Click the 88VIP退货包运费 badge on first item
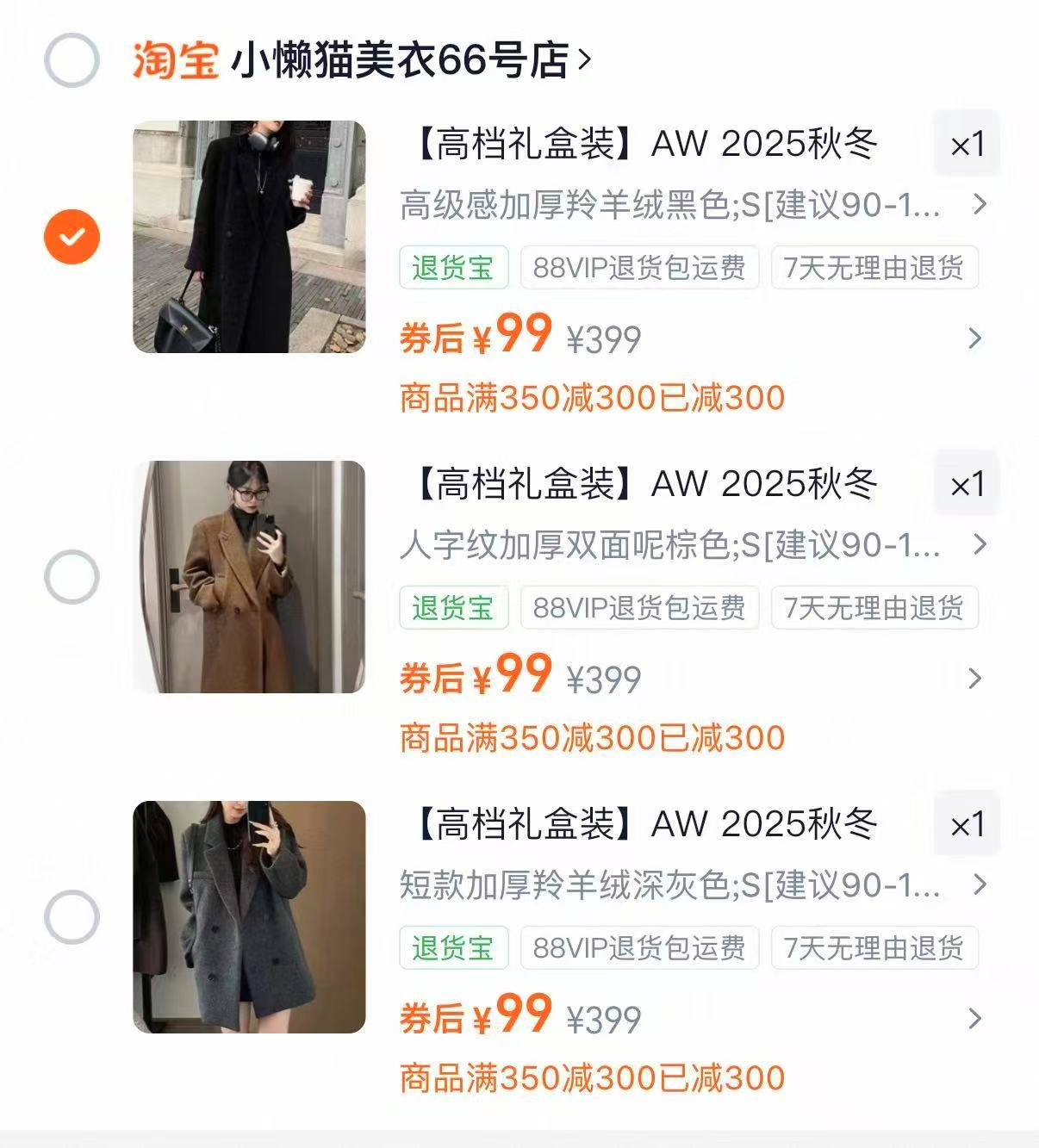1039x1148 pixels. 639,270
